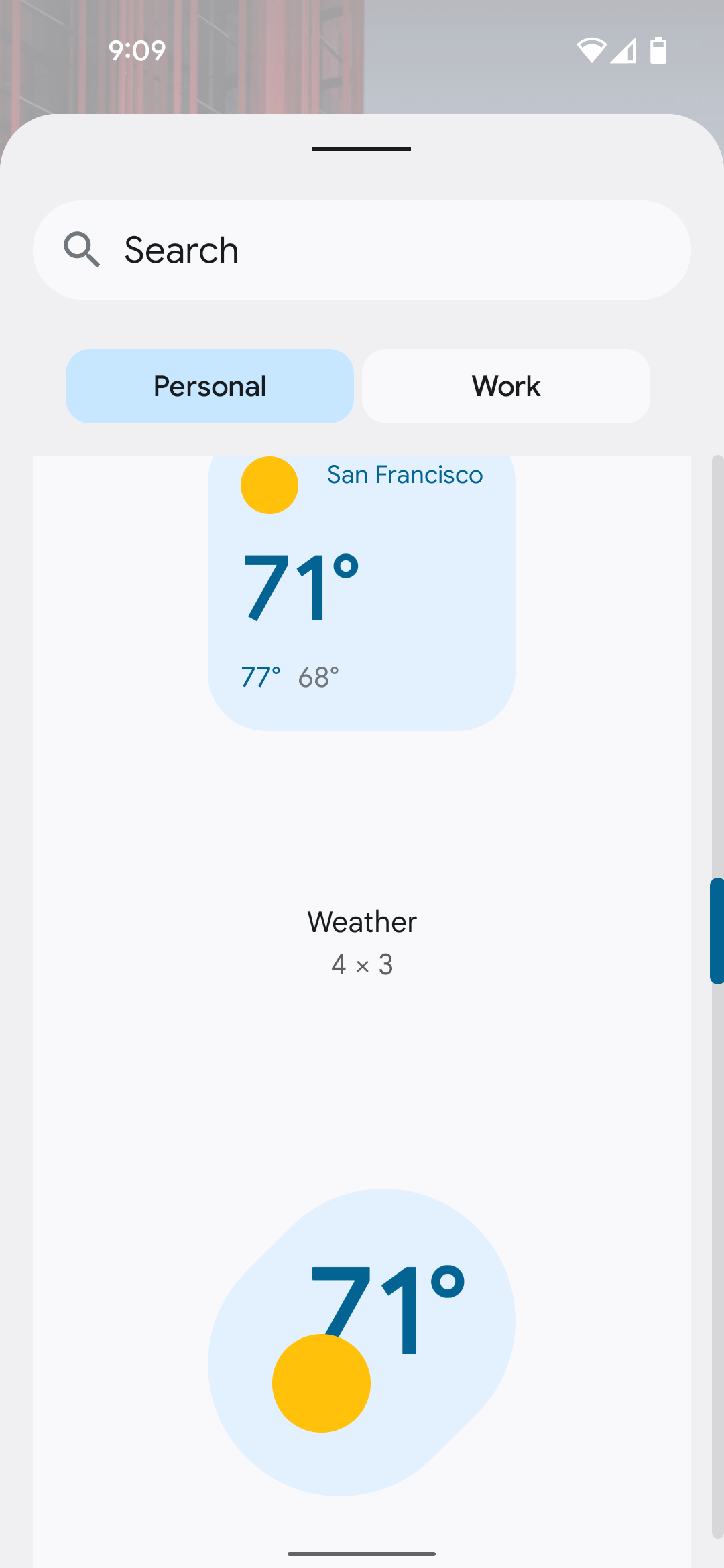The height and width of the screenshot is (1568, 724).
Task: Tap the Search field for widgets
Action: pyautogui.click(x=362, y=250)
